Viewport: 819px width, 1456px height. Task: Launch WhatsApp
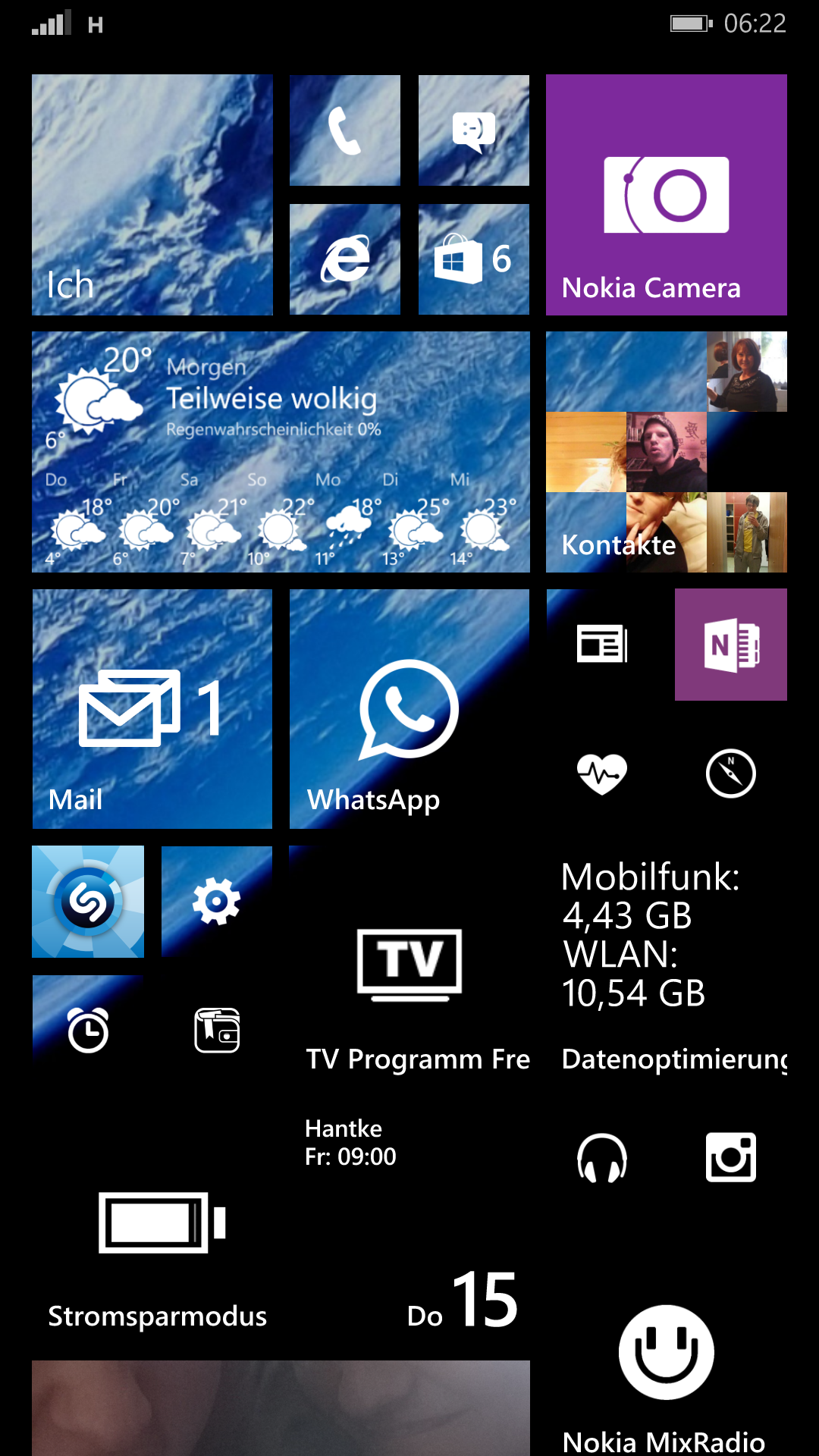(x=409, y=709)
